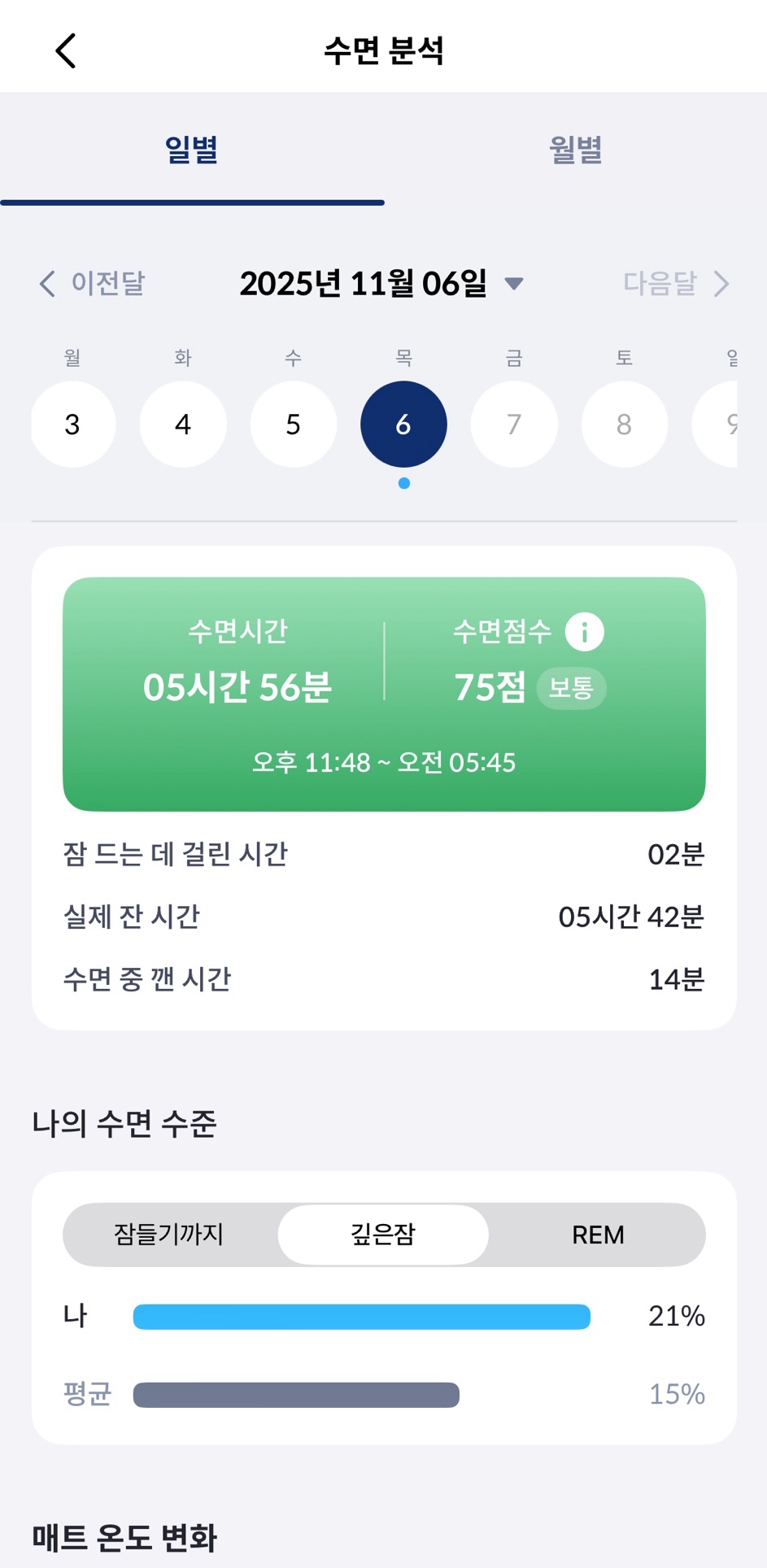
Task: Select the 깊은잠 segment
Action: pyautogui.click(x=382, y=1234)
